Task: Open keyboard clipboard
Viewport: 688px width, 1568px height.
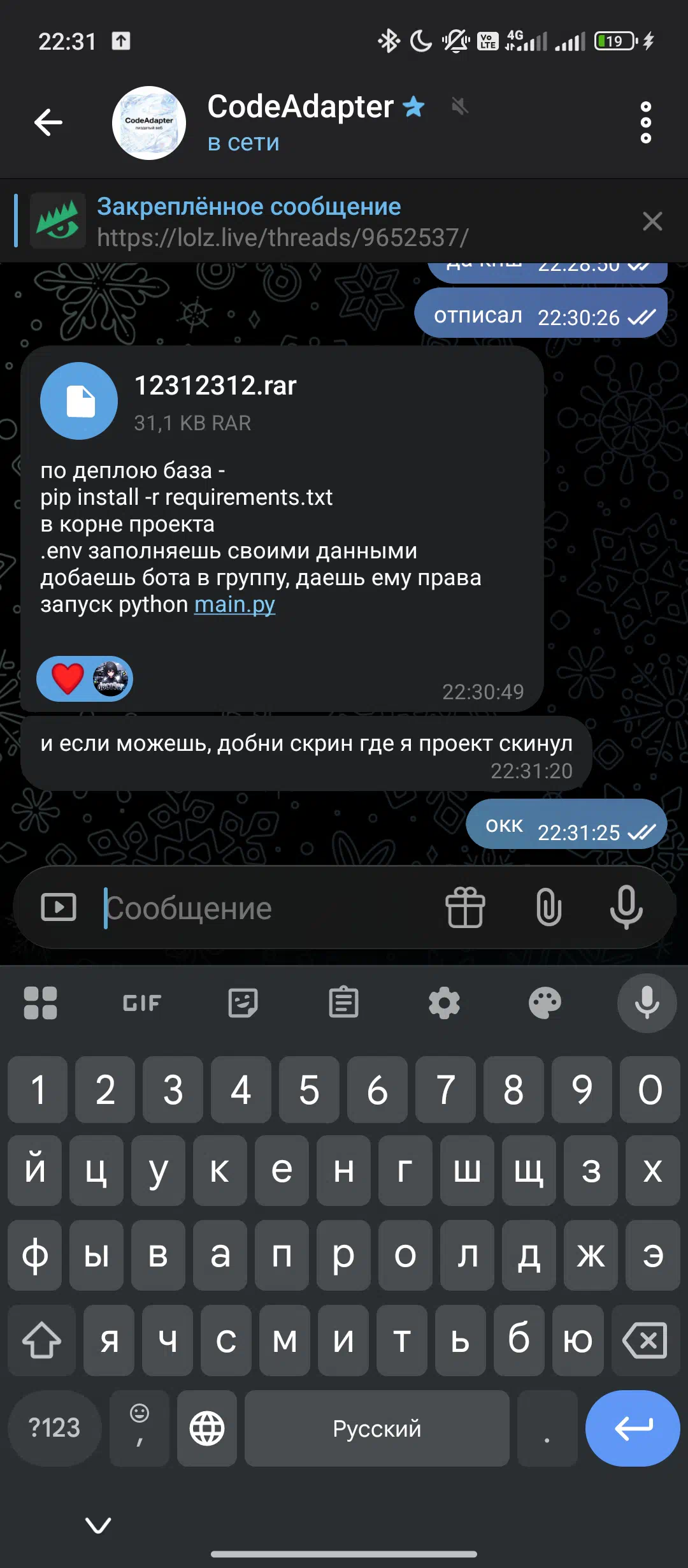Action: (x=343, y=1003)
